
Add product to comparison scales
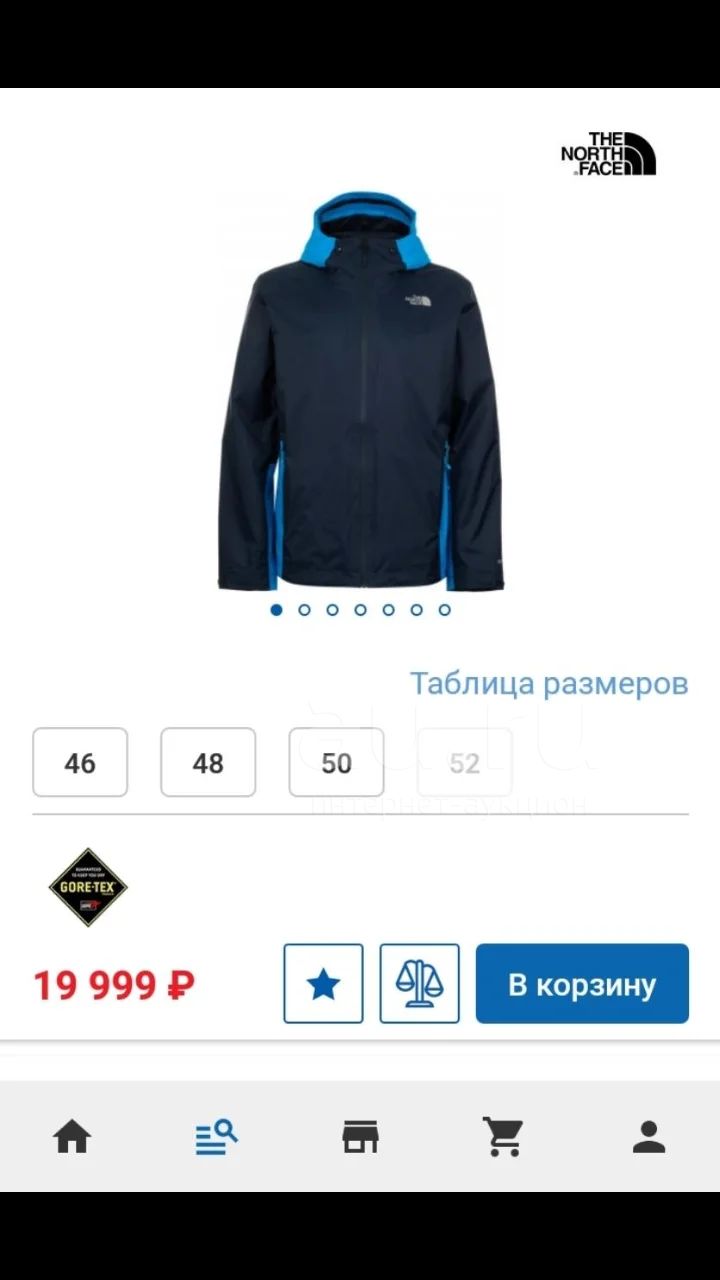coord(419,984)
